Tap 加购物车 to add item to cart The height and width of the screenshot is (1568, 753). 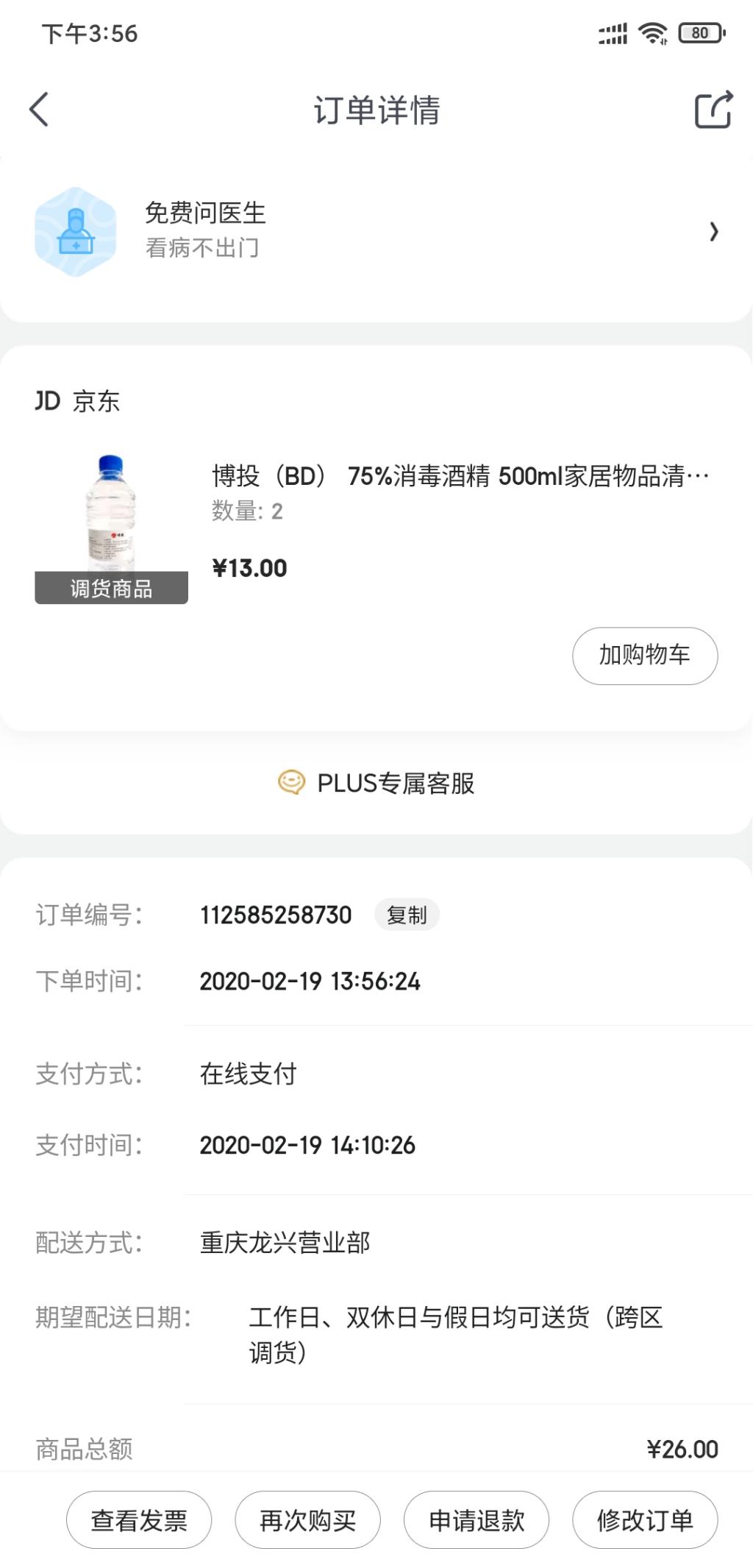pos(645,656)
